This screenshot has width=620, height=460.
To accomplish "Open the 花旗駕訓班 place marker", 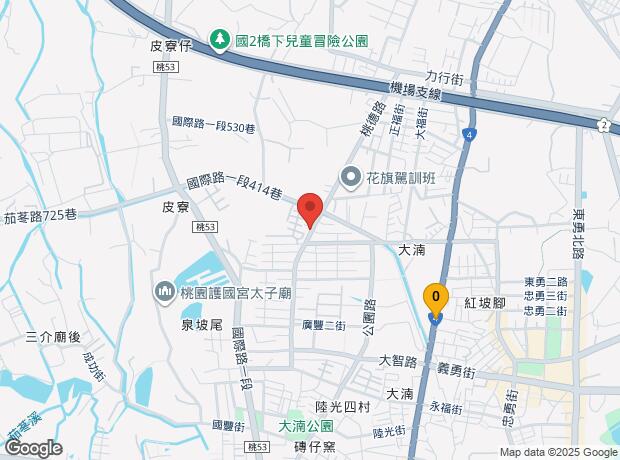I will [351, 177].
